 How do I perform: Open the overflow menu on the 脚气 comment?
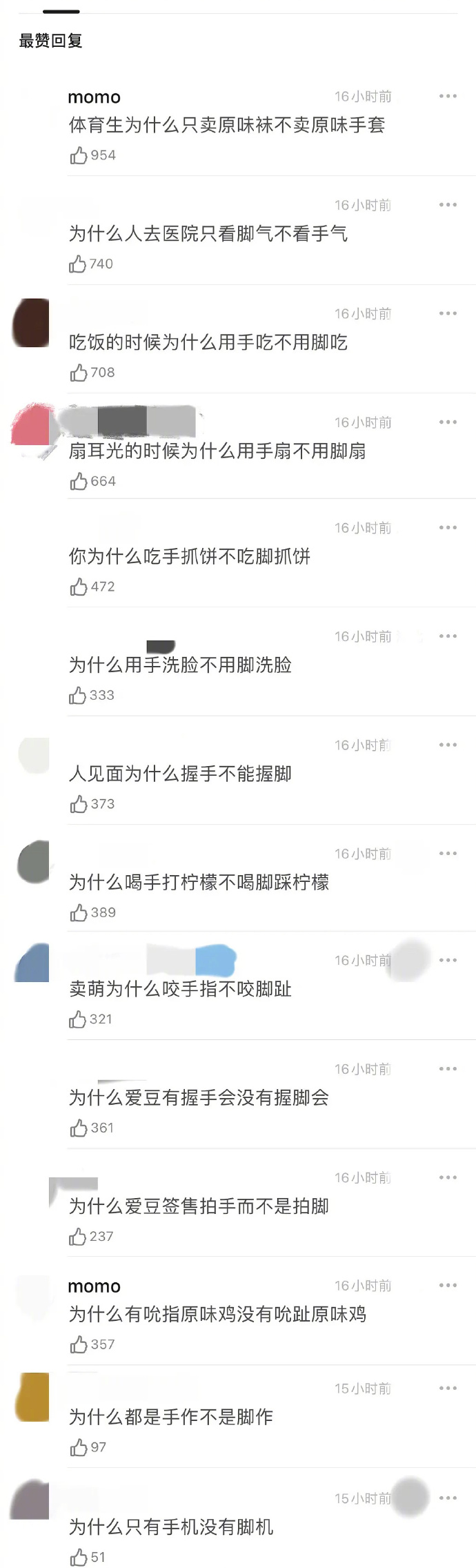448,204
